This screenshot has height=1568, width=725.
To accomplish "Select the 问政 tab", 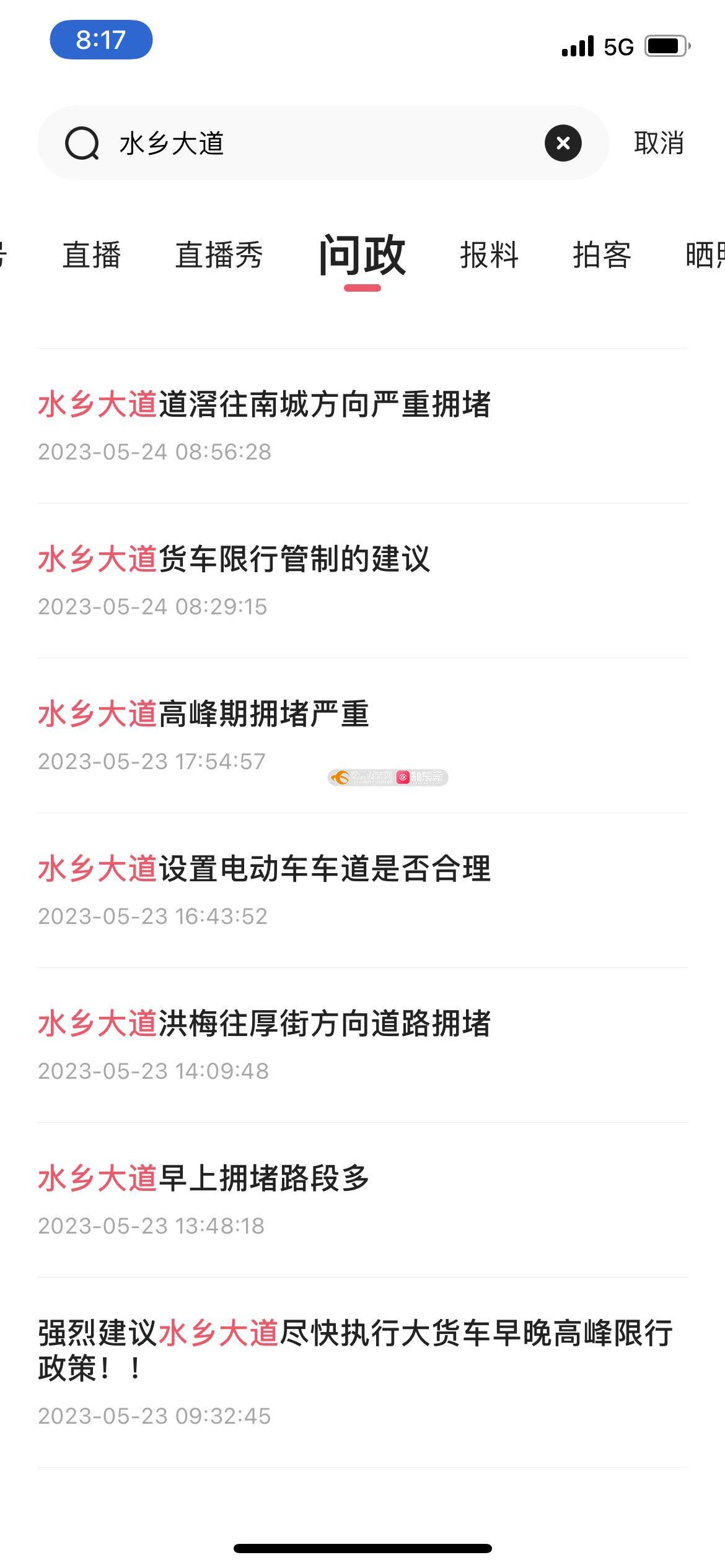I will [x=362, y=255].
